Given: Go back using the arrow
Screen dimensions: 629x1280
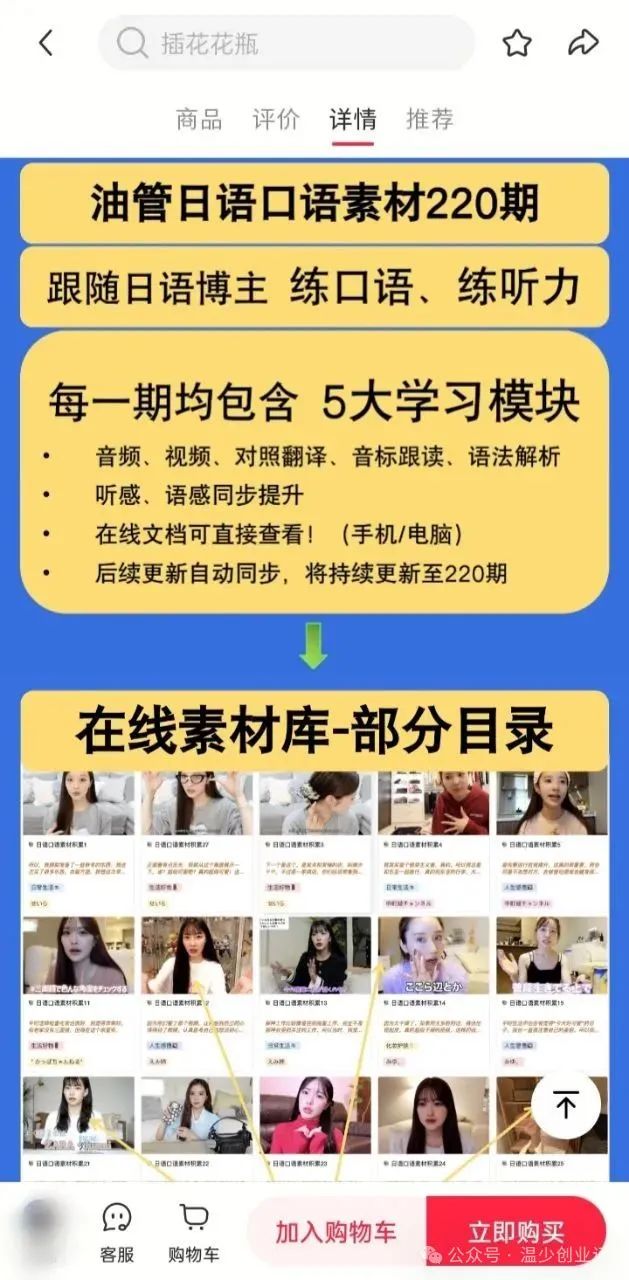Looking at the screenshot, I should [x=46, y=43].
